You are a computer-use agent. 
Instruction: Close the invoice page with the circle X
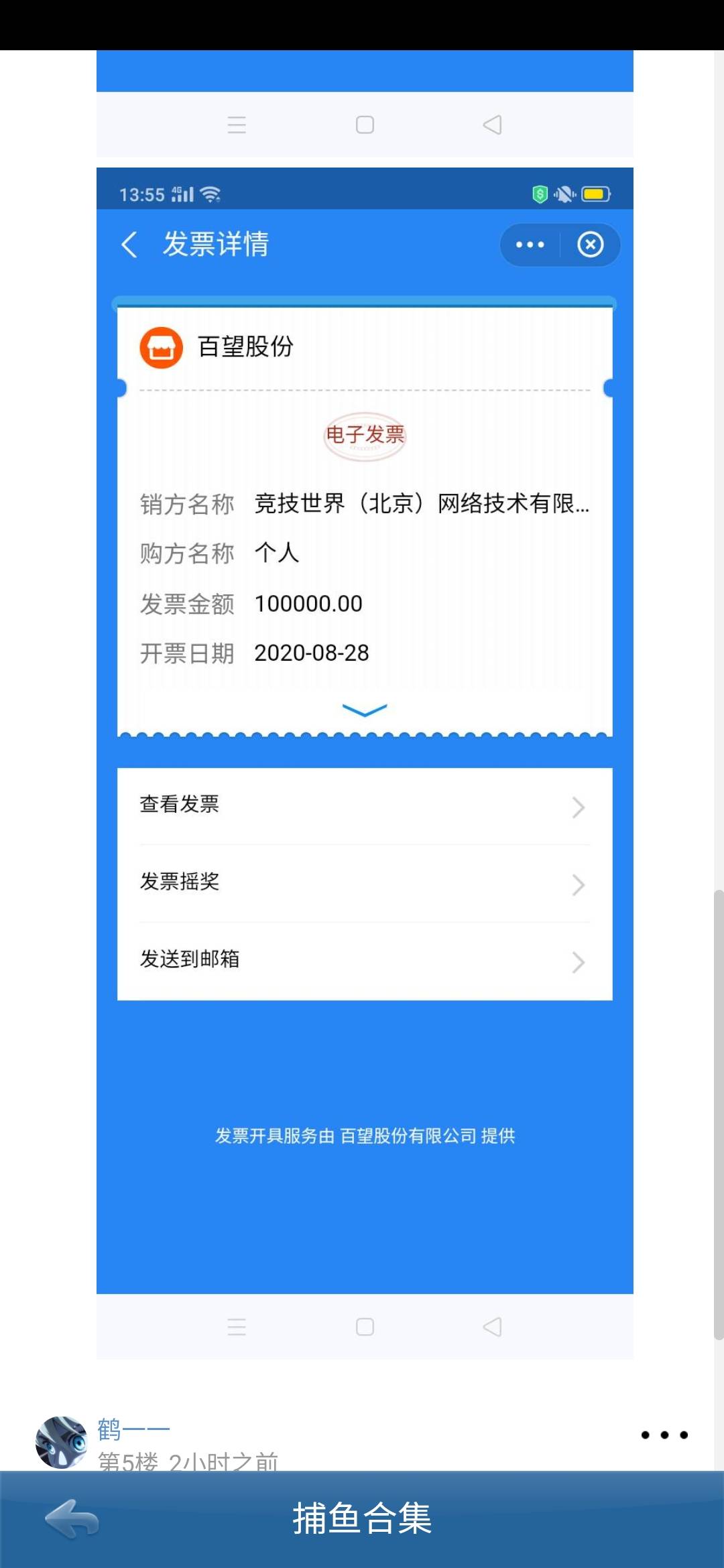tap(591, 245)
